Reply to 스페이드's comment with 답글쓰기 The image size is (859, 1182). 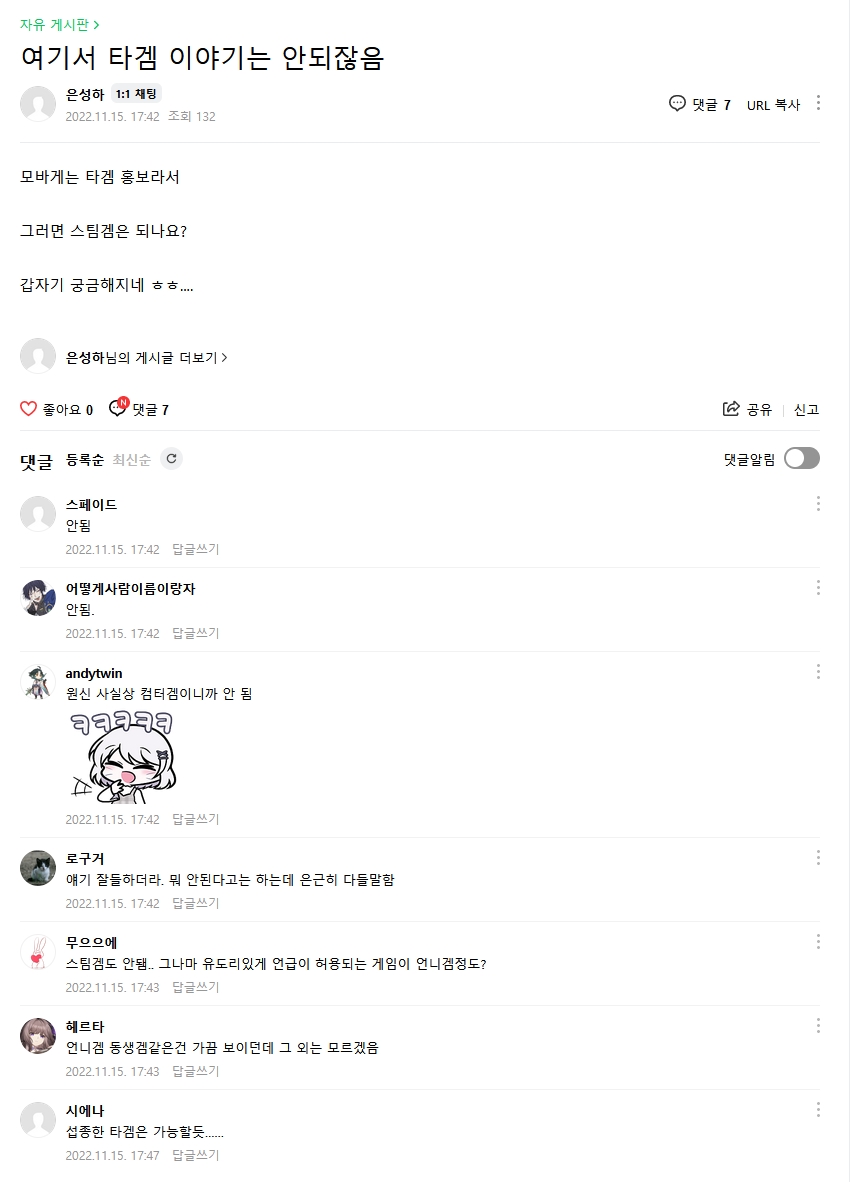tap(195, 549)
